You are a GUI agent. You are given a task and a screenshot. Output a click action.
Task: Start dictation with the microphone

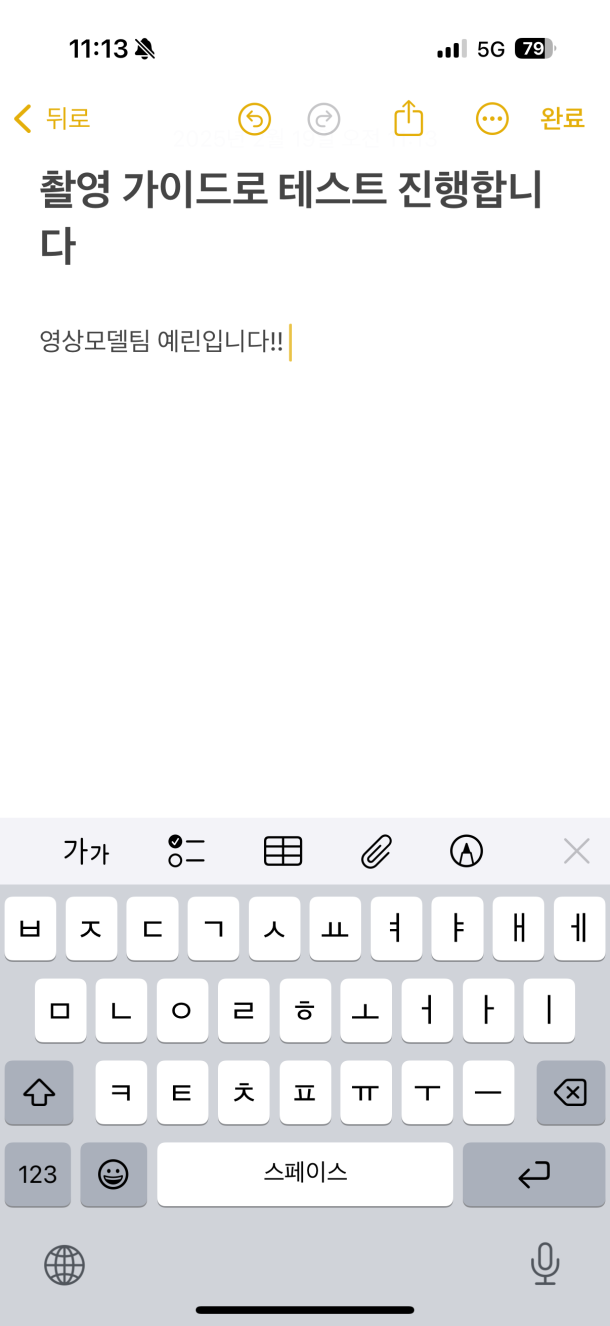[x=544, y=1264]
